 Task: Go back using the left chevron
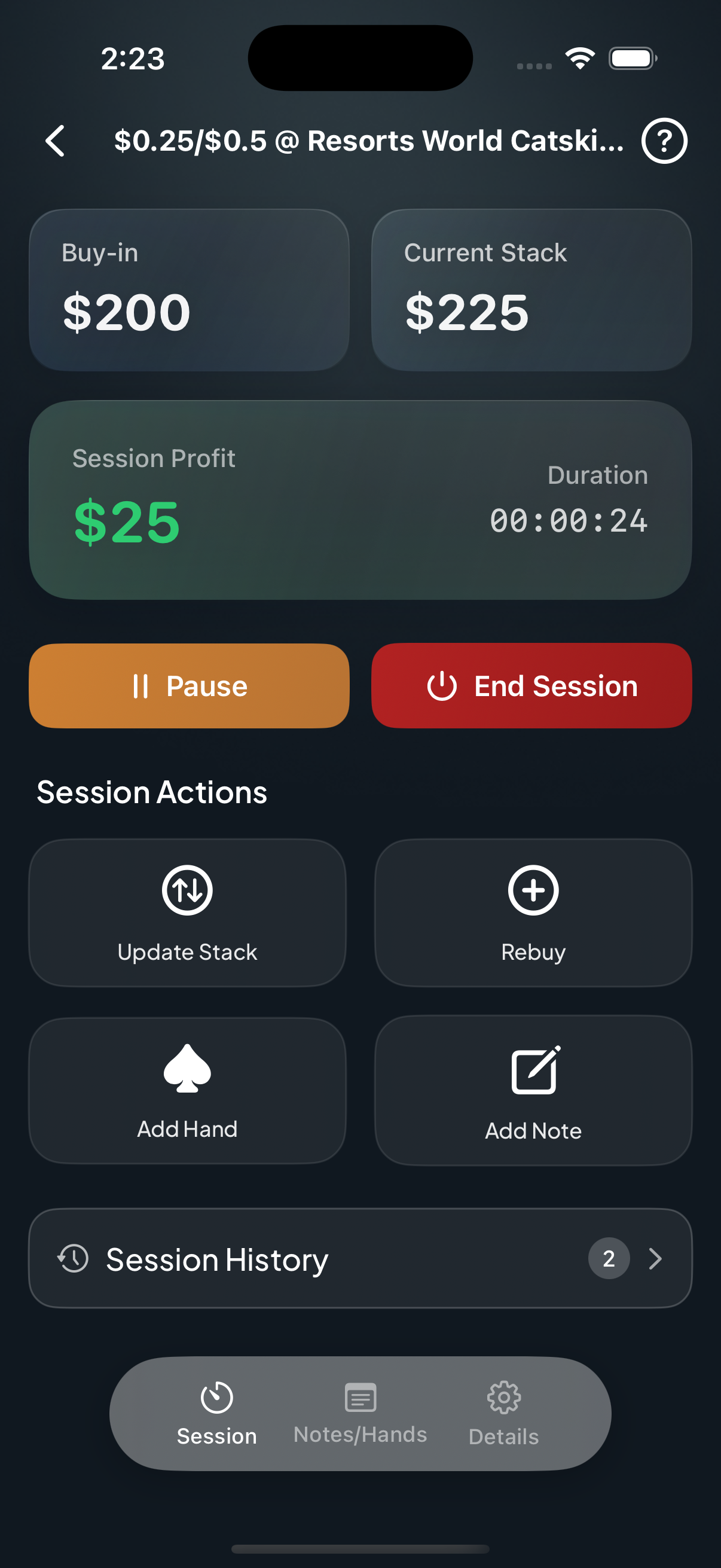(55, 141)
